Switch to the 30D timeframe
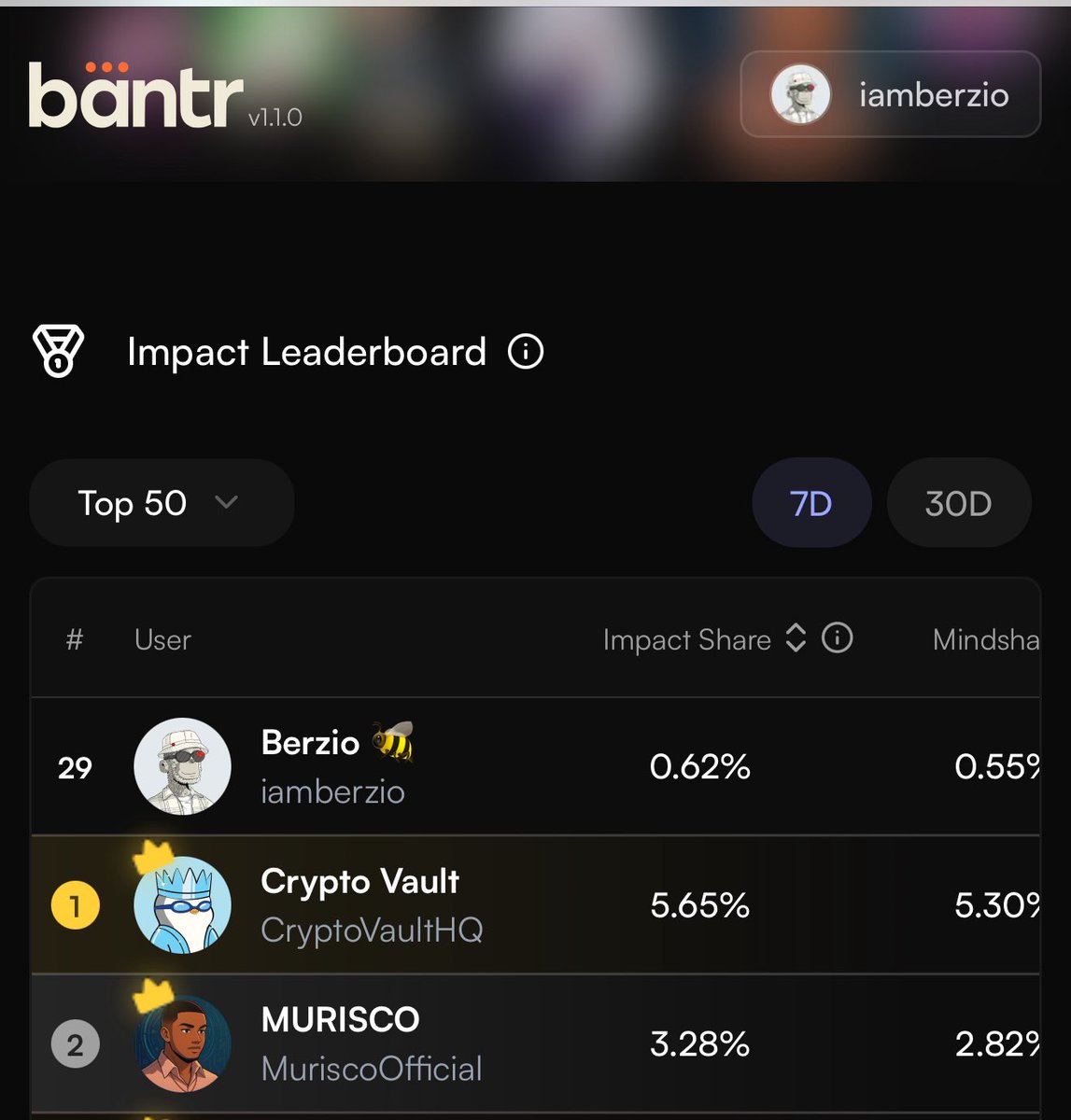Viewport: 1071px width, 1120px height. [x=958, y=504]
